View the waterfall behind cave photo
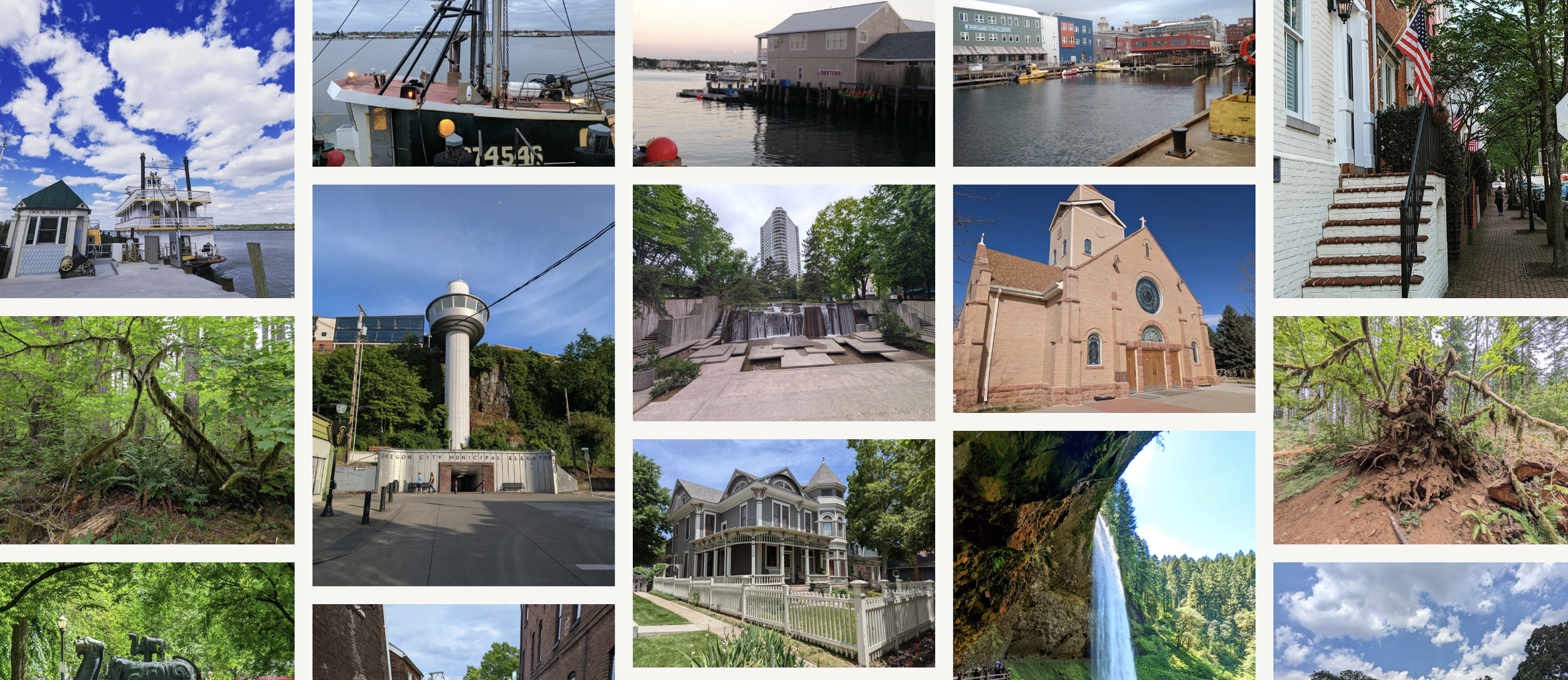1568x680 pixels. tap(1104, 555)
